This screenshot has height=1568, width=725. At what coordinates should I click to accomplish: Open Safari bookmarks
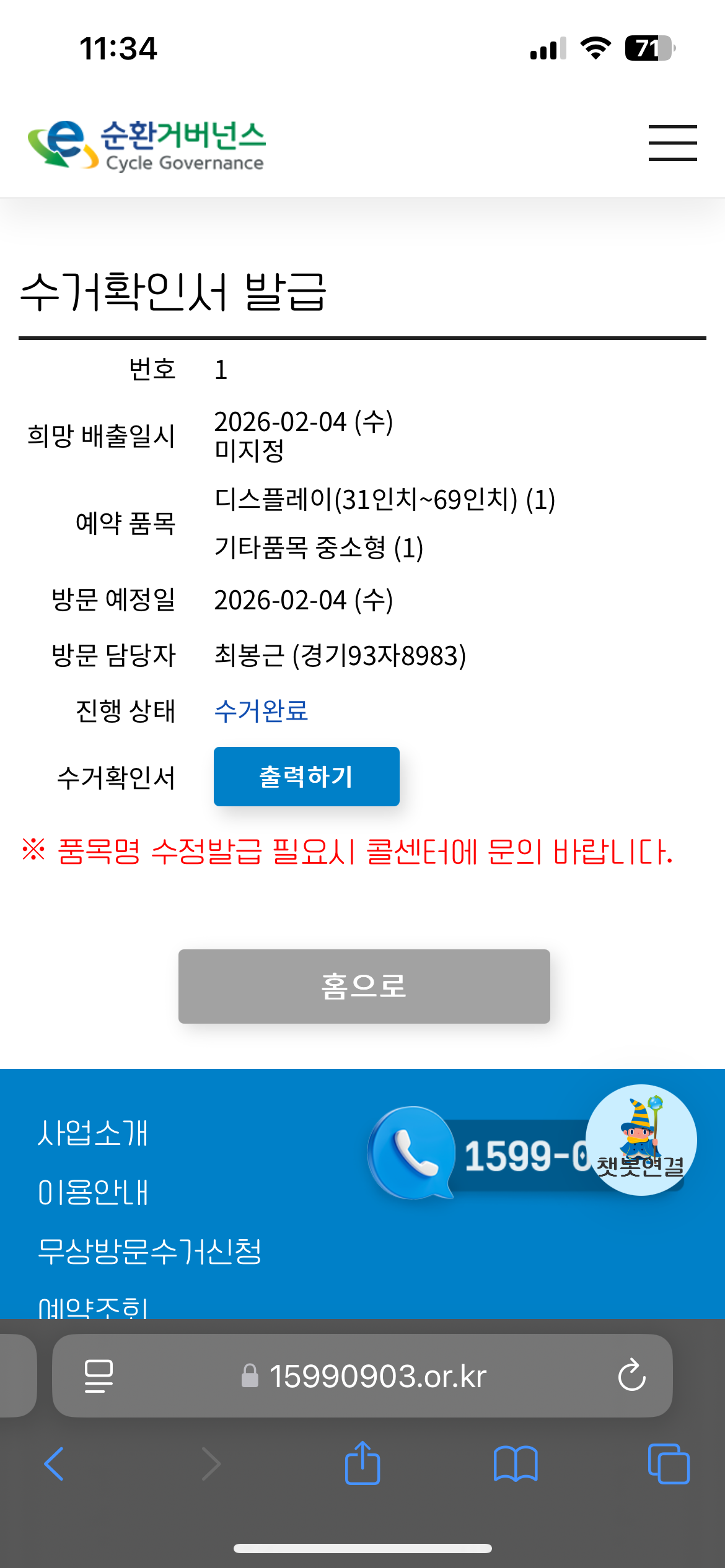[516, 1464]
